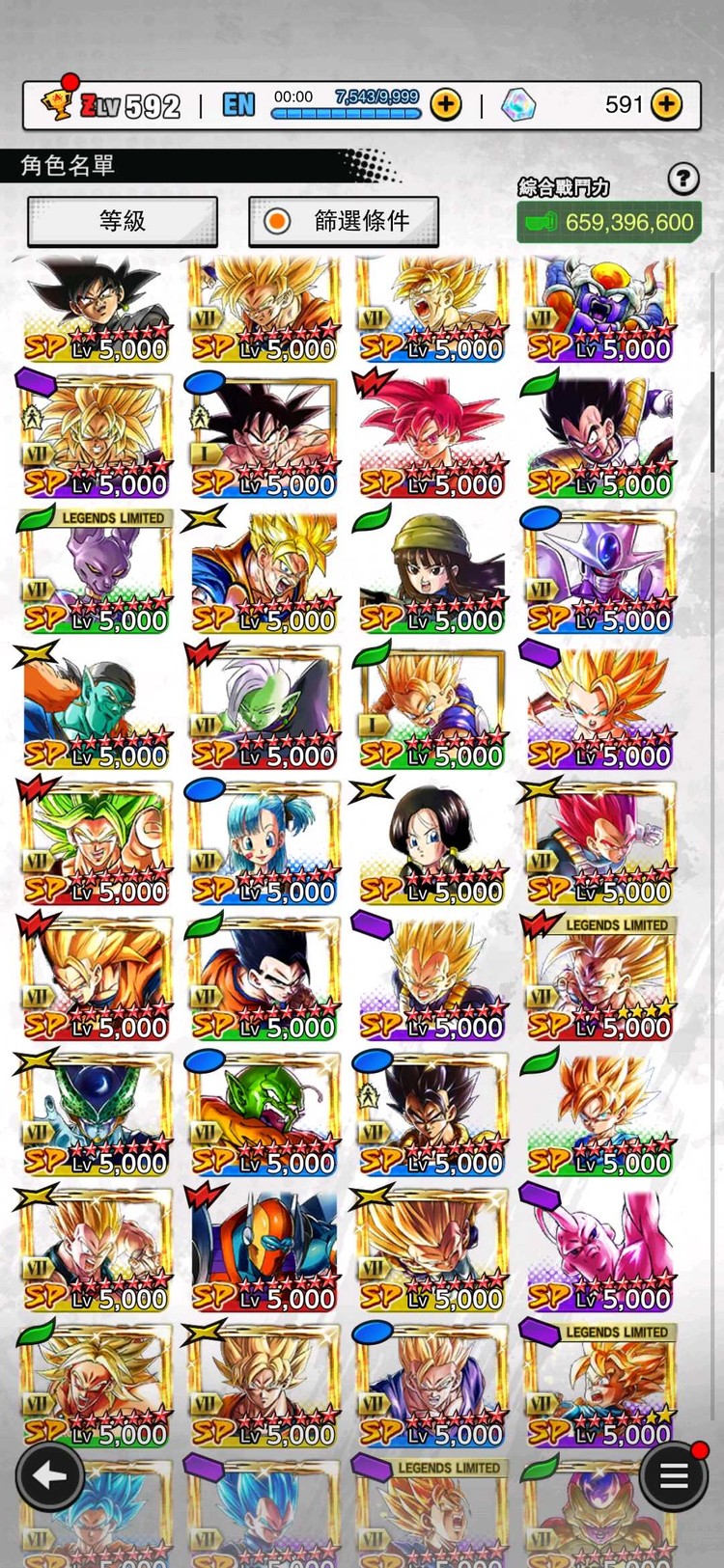Open Super Saiyan God red-haired Goku card
Image resolution: width=724 pixels, height=1568 pixels.
[432, 436]
